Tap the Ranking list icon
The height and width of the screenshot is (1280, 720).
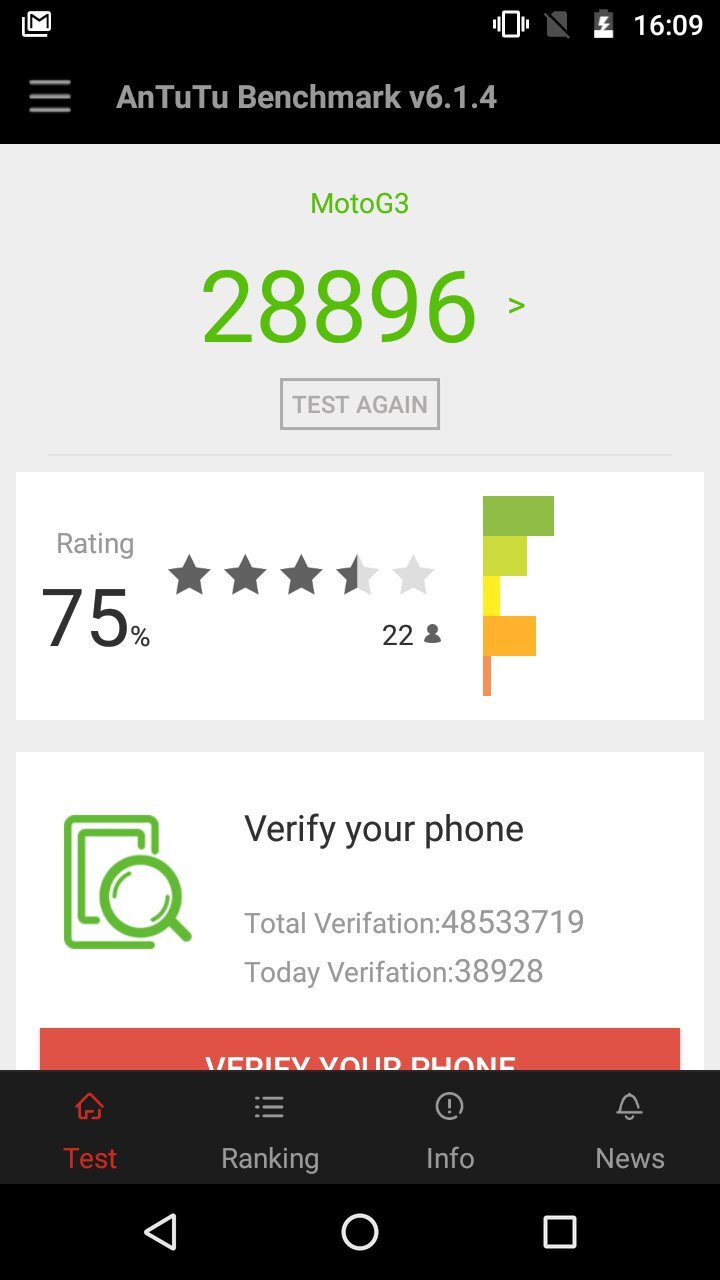pos(269,1106)
